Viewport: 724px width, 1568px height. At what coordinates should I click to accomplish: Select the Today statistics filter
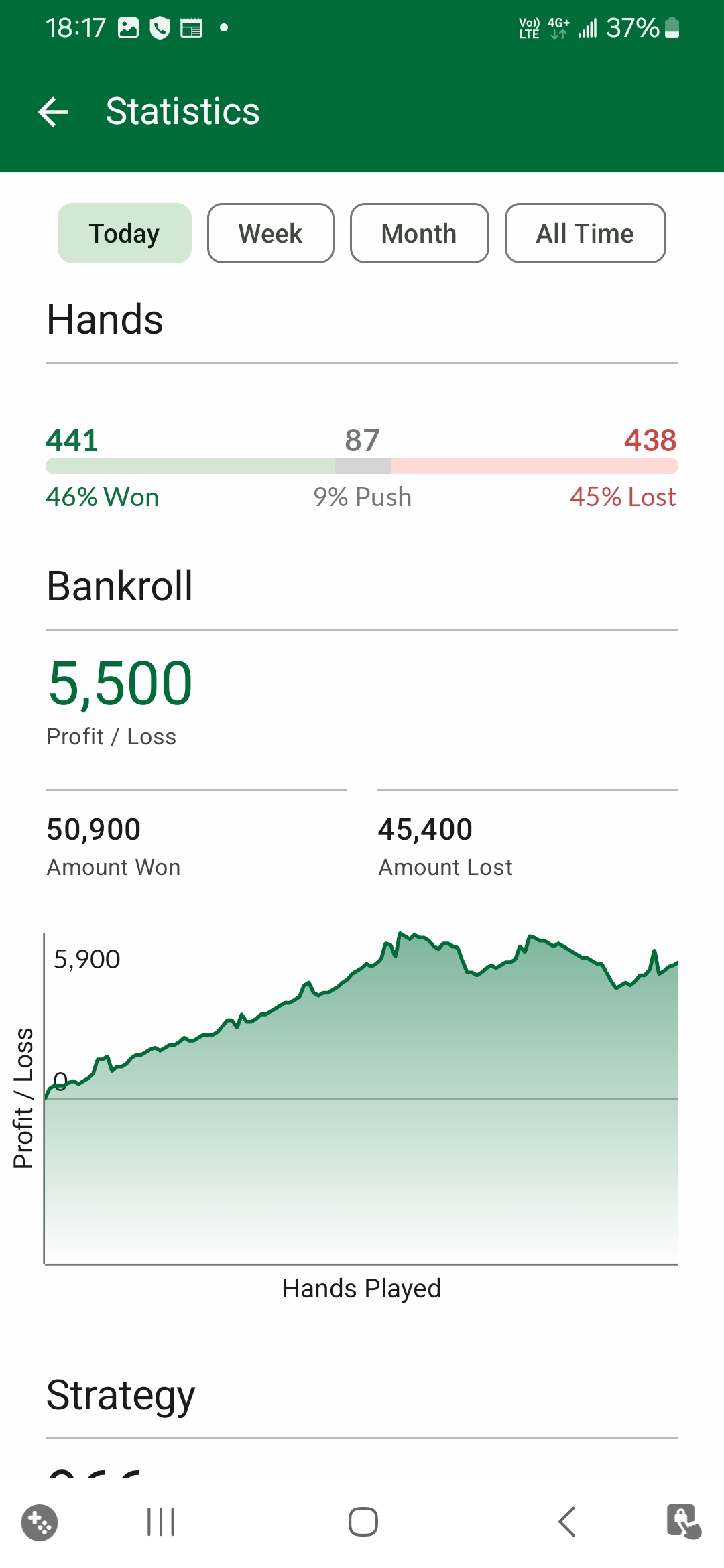125,233
